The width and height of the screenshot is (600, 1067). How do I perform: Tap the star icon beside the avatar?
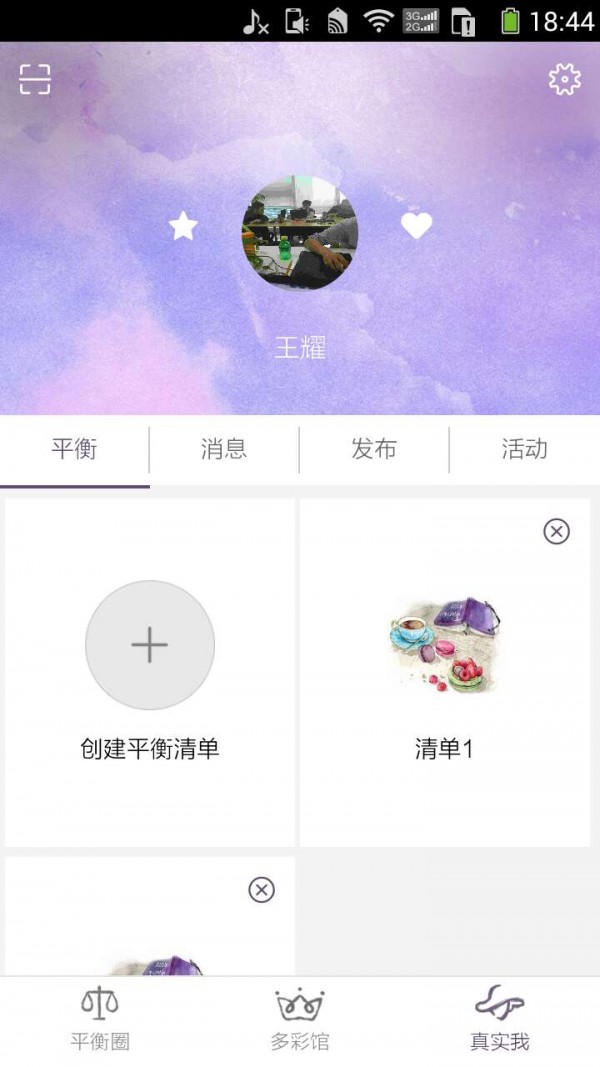click(x=183, y=226)
